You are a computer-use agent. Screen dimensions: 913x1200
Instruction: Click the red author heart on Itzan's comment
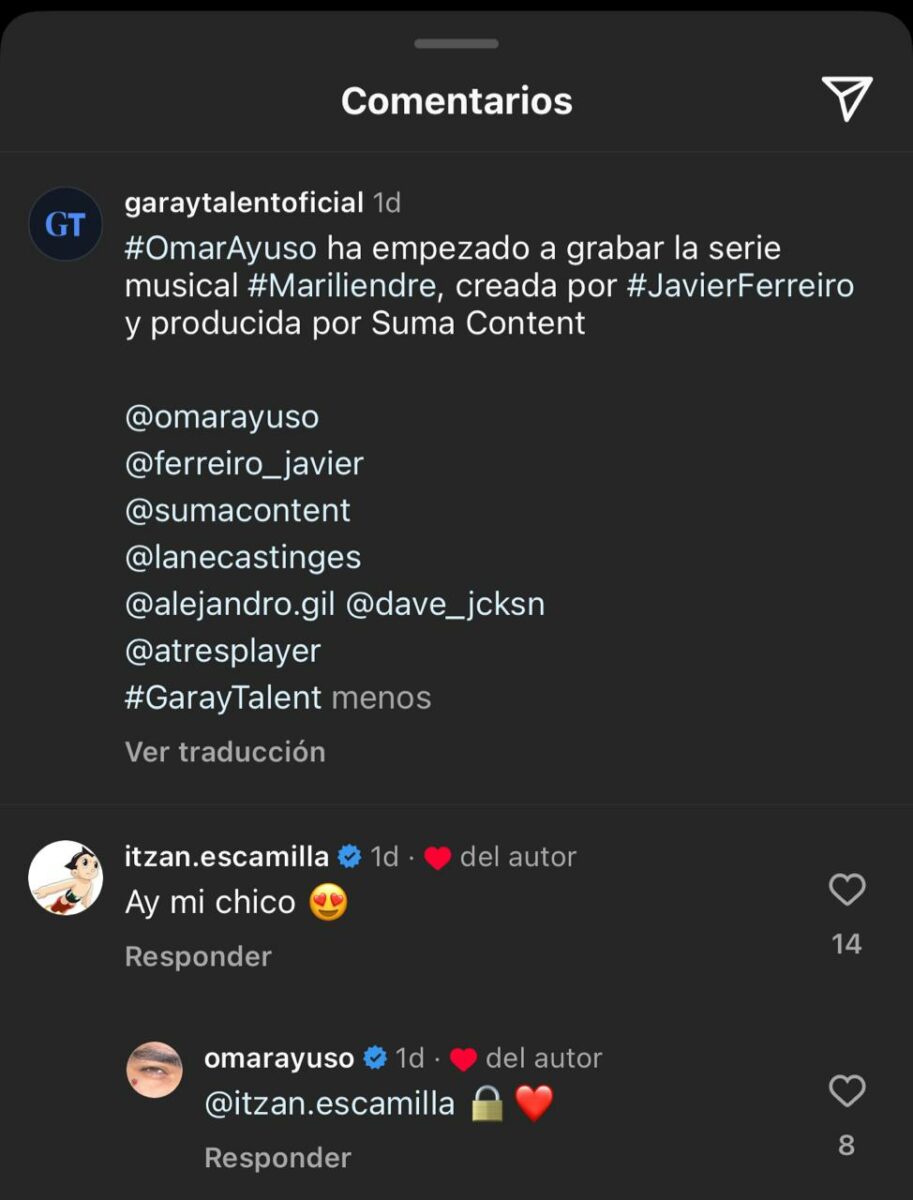(x=438, y=856)
